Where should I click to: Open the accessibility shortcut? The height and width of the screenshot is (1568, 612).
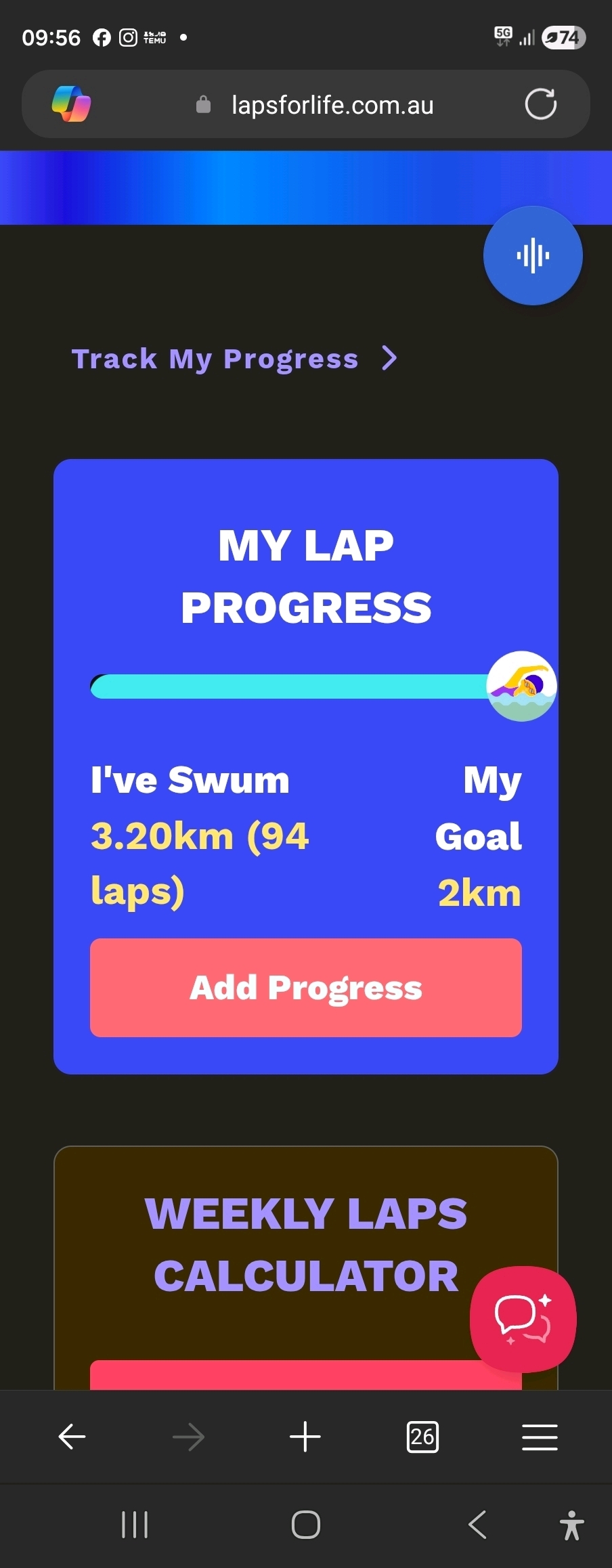pos(572,1525)
